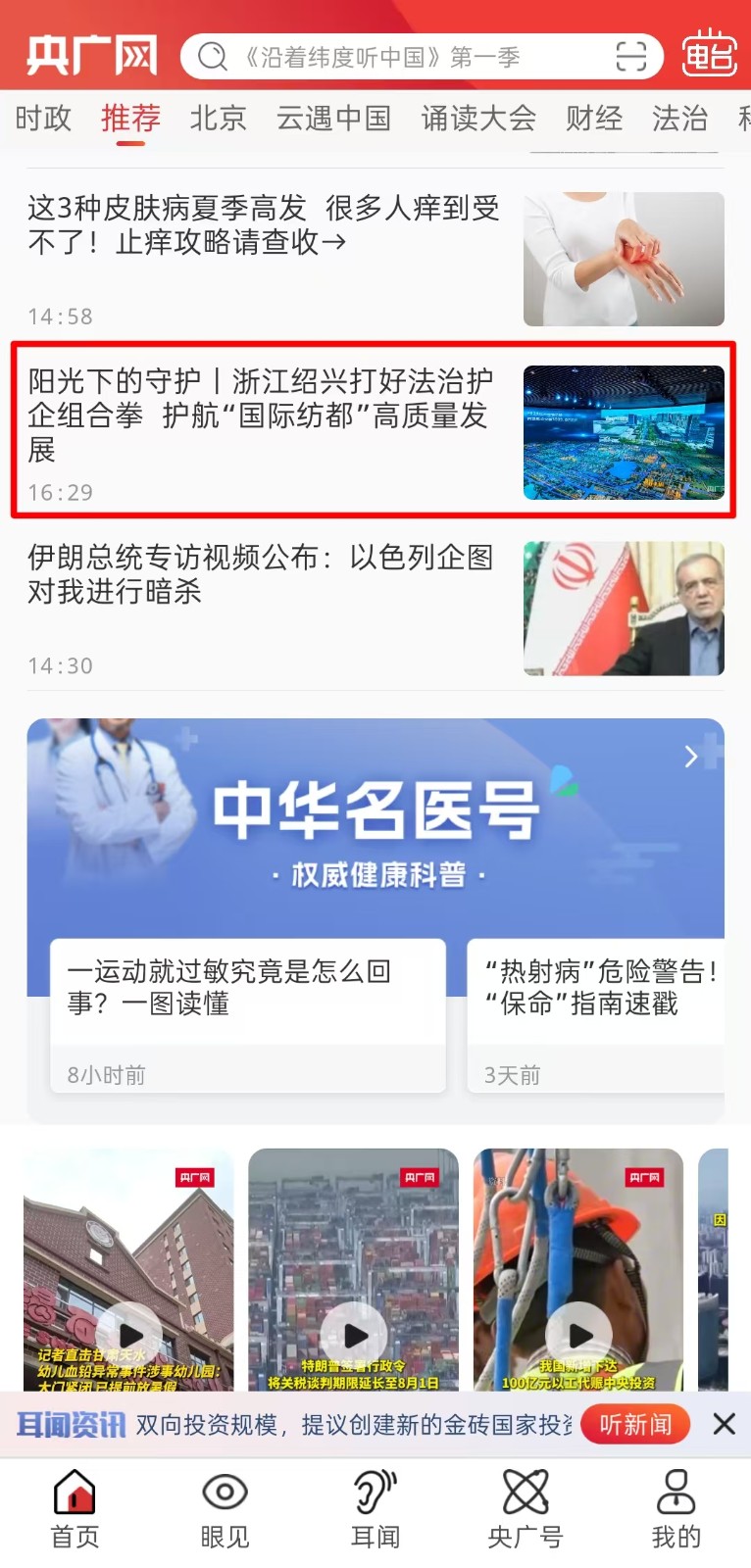The width and height of the screenshot is (751, 1568).
Task: Read the article about 3种皮肤病夏季高发
Action: point(265,225)
